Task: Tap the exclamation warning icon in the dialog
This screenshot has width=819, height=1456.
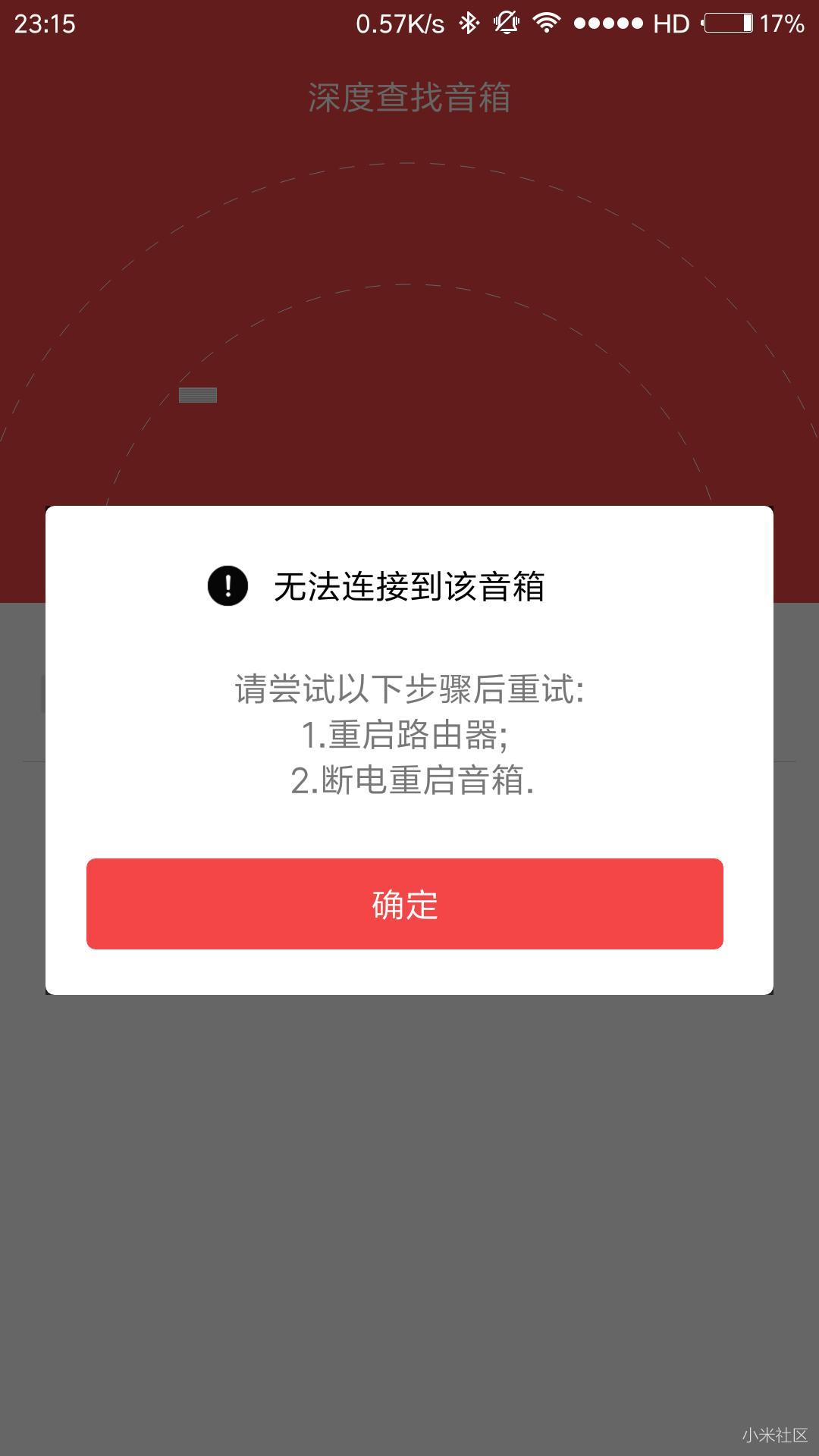Action: click(x=229, y=585)
